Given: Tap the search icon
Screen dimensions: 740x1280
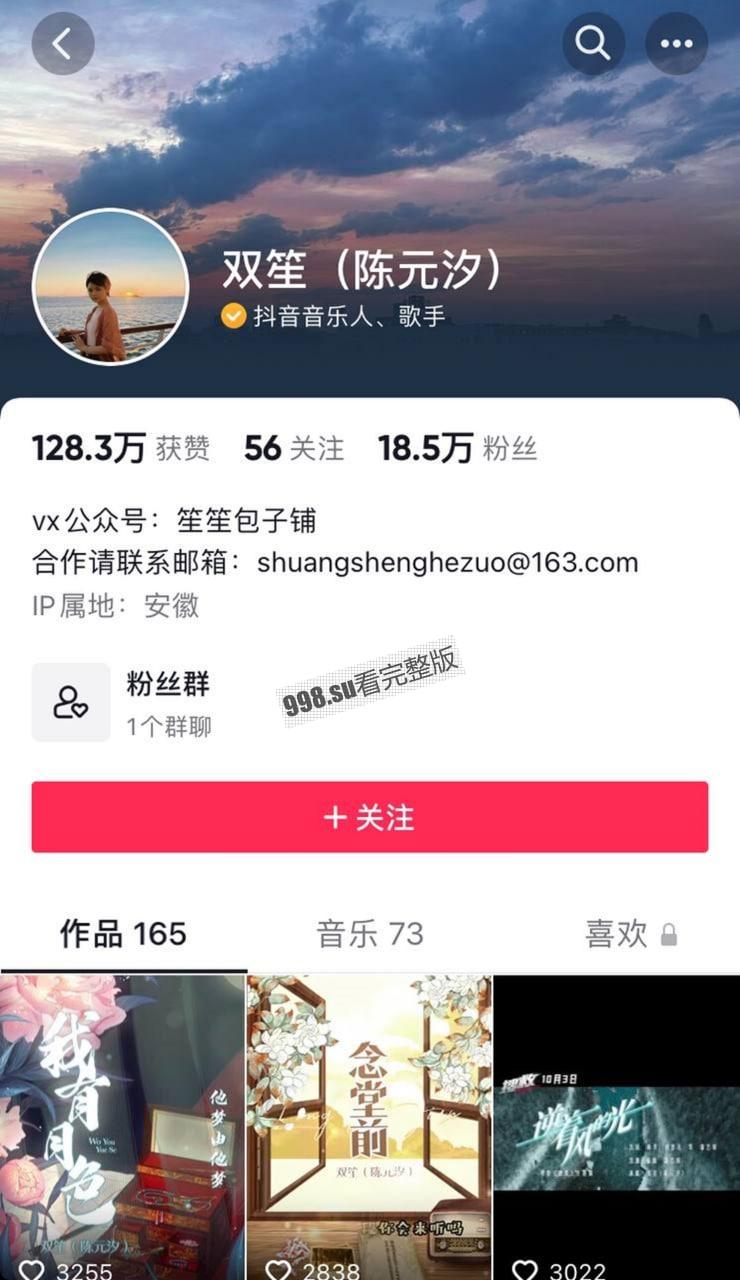Looking at the screenshot, I should pyautogui.click(x=594, y=43).
